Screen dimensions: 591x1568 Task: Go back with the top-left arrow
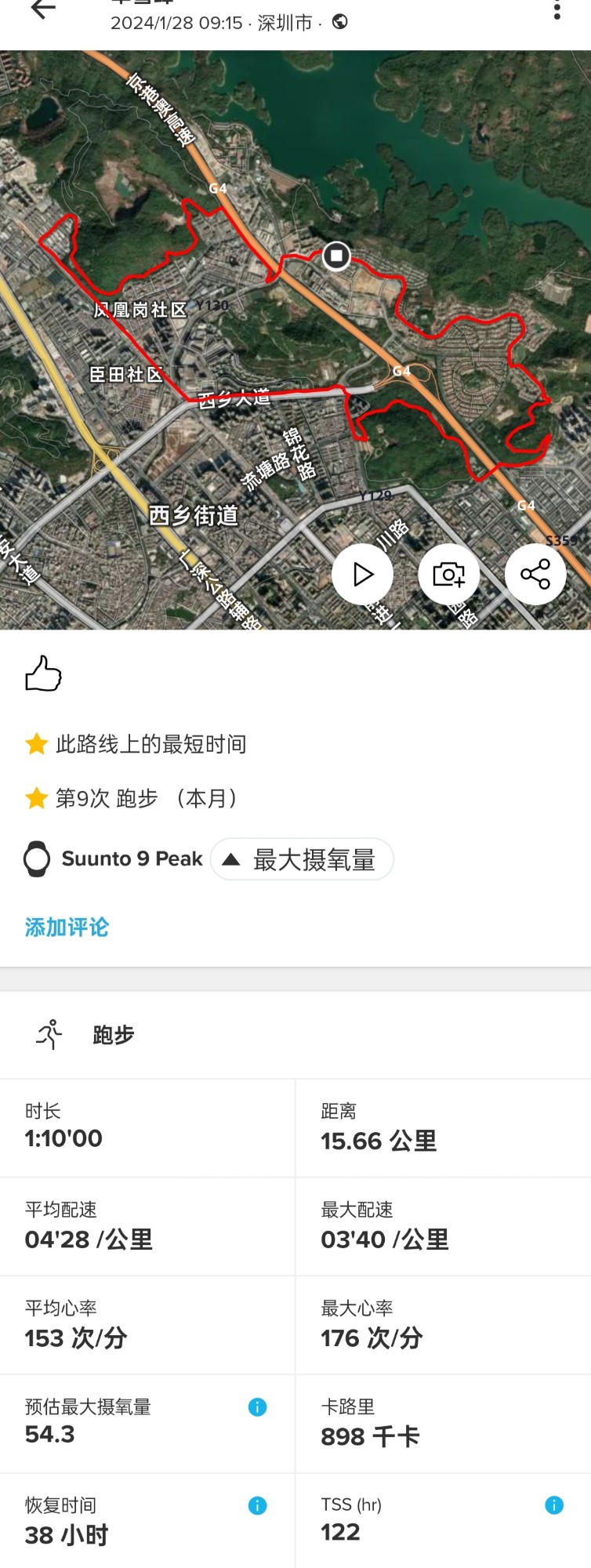coord(43,10)
